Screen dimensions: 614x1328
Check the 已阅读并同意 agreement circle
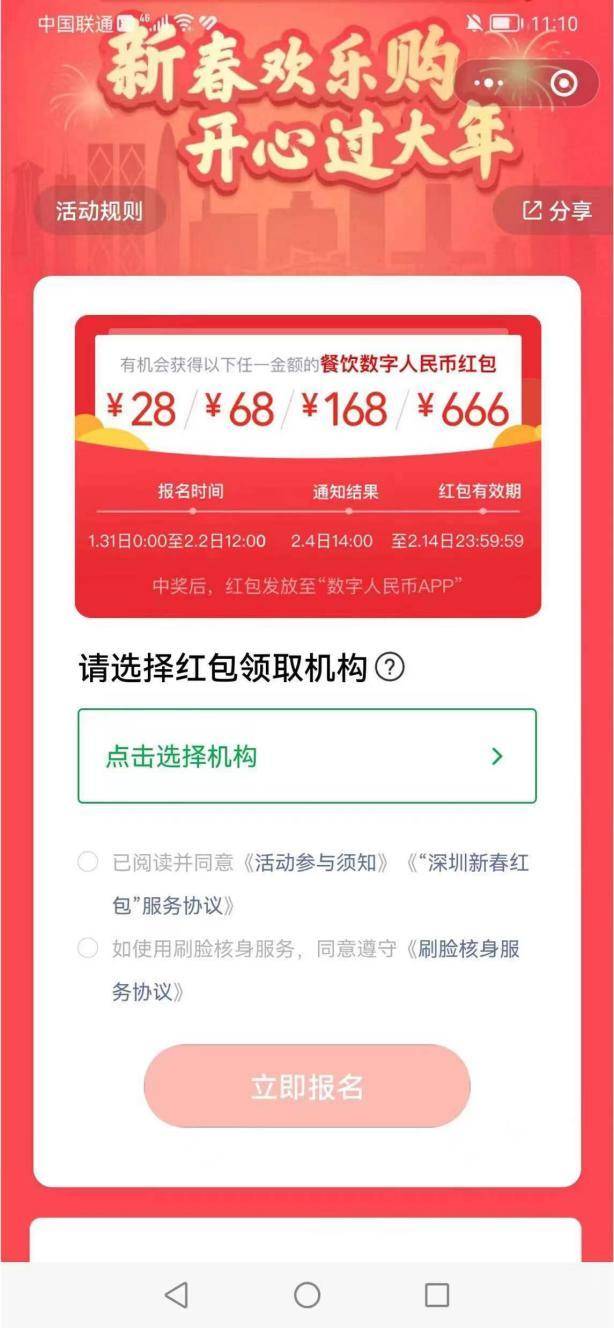click(x=88, y=862)
